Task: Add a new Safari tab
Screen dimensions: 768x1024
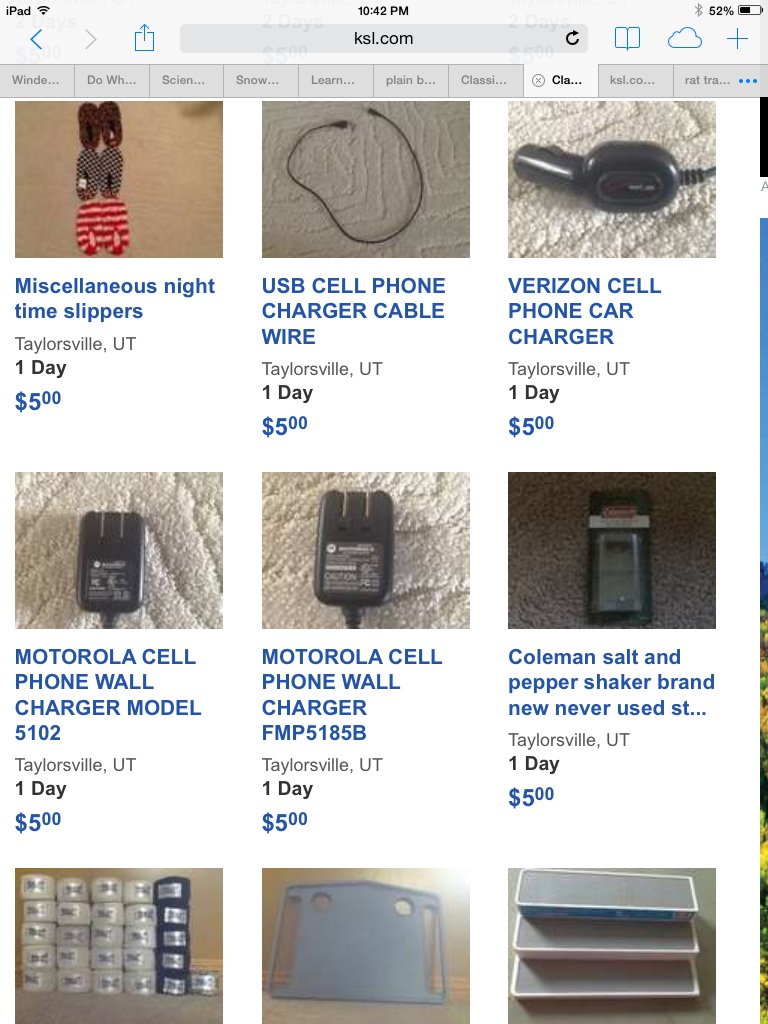Action: [737, 39]
